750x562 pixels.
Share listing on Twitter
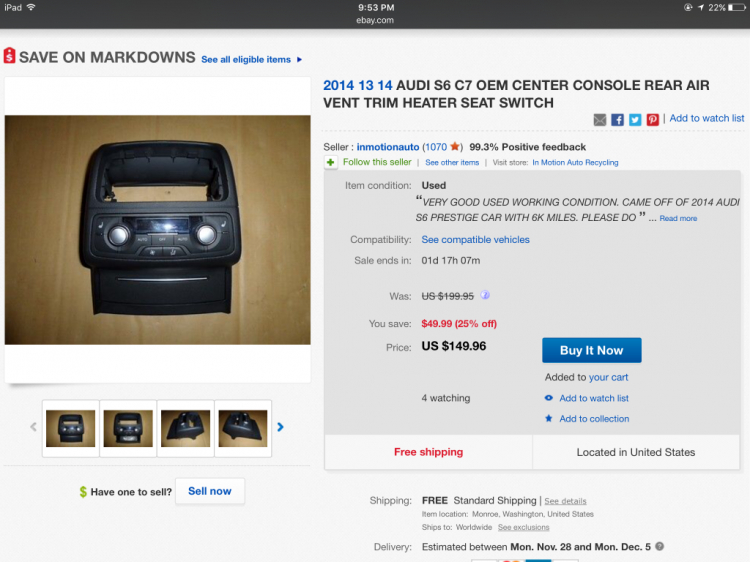pyautogui.click(x=635, y=120)
